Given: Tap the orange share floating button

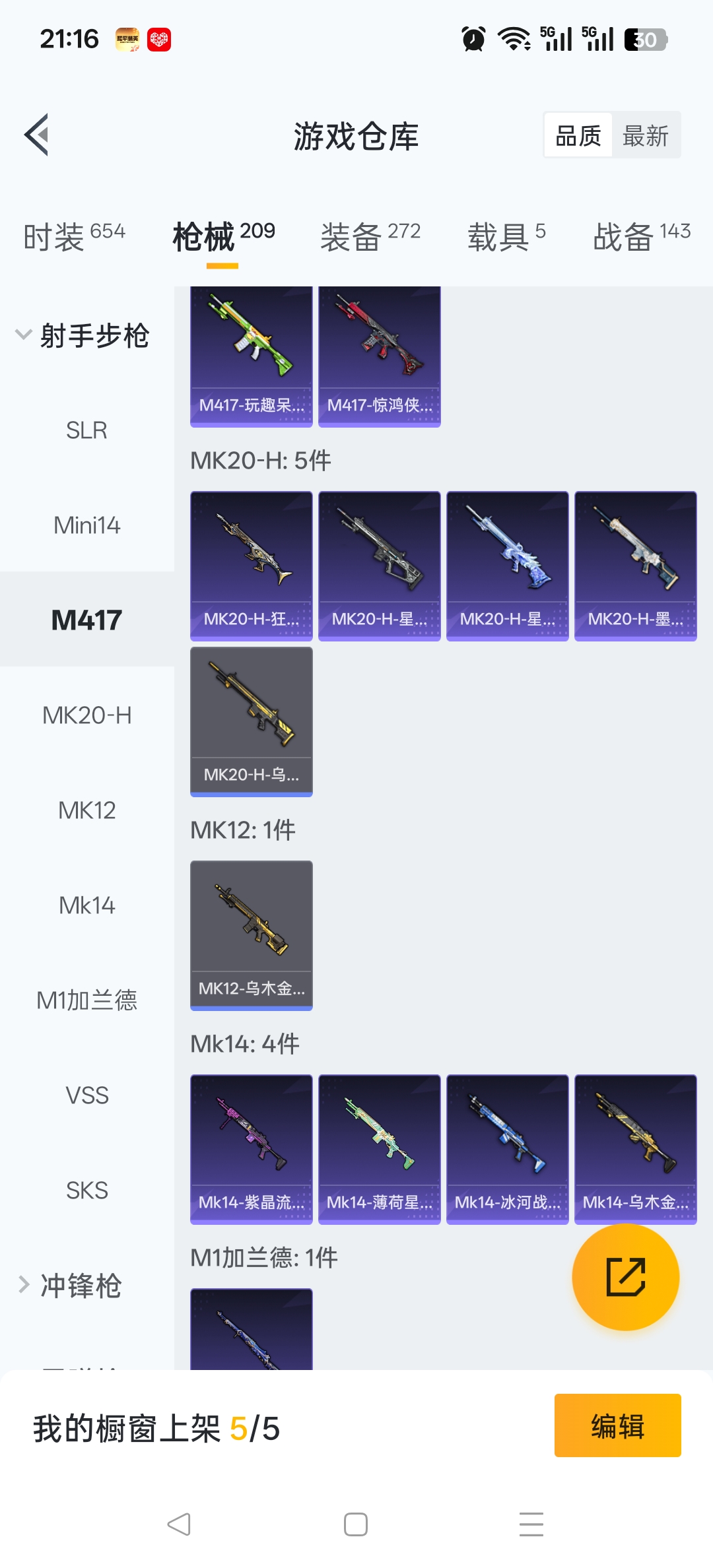Looking at the screenshot, I should tap(625, 1277).
